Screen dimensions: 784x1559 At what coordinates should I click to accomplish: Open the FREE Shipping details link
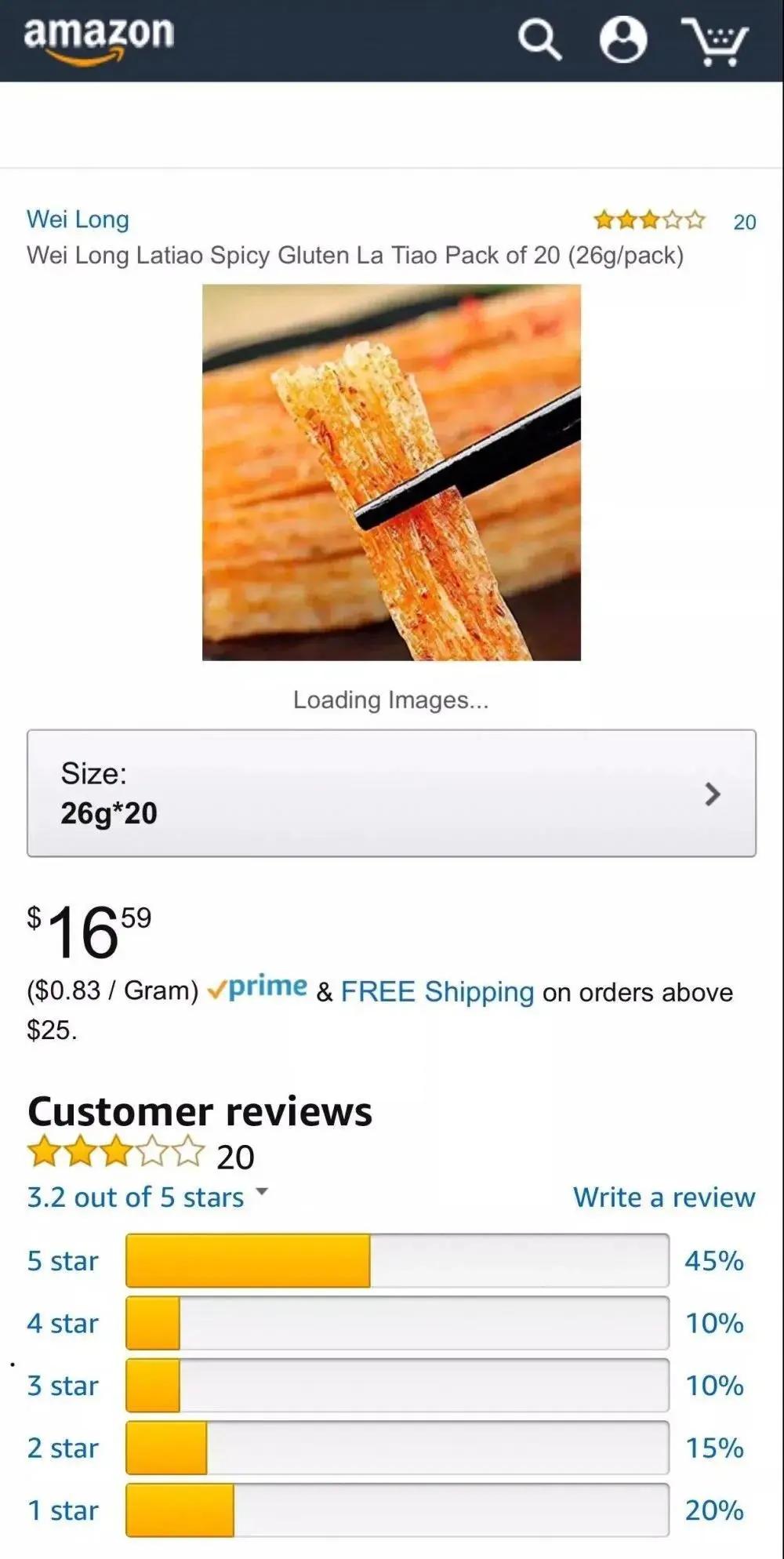tap(437, 992)
